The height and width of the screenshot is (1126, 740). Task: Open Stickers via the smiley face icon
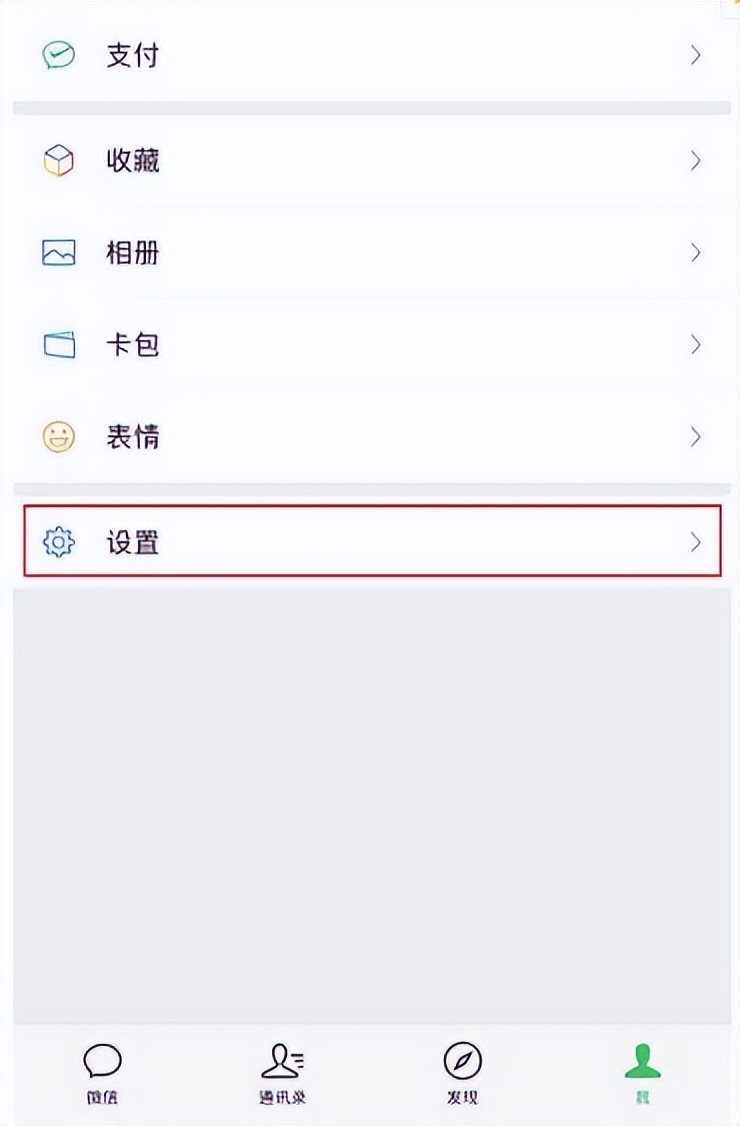tap(59, 436)
